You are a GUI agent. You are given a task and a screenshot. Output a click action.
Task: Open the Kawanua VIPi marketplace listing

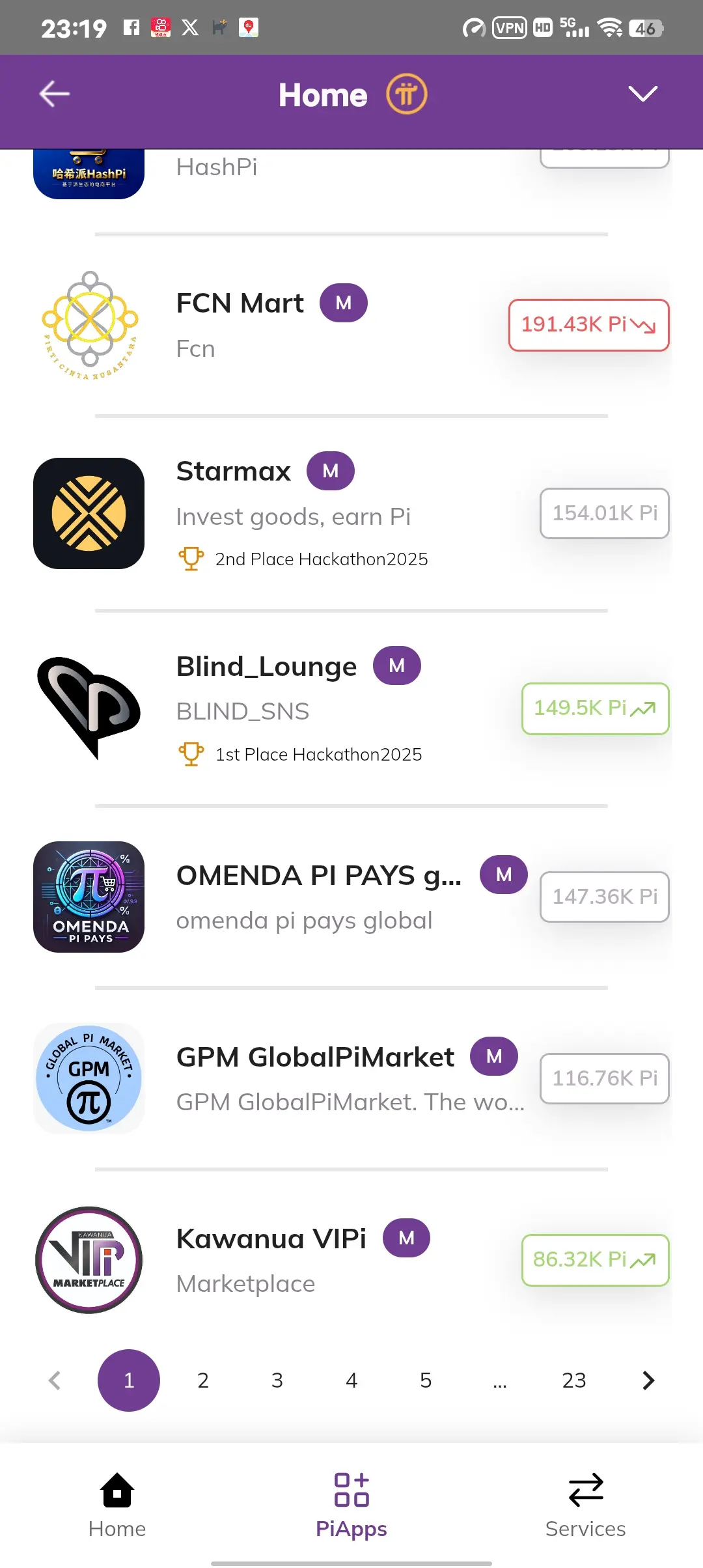point(271,1239)
